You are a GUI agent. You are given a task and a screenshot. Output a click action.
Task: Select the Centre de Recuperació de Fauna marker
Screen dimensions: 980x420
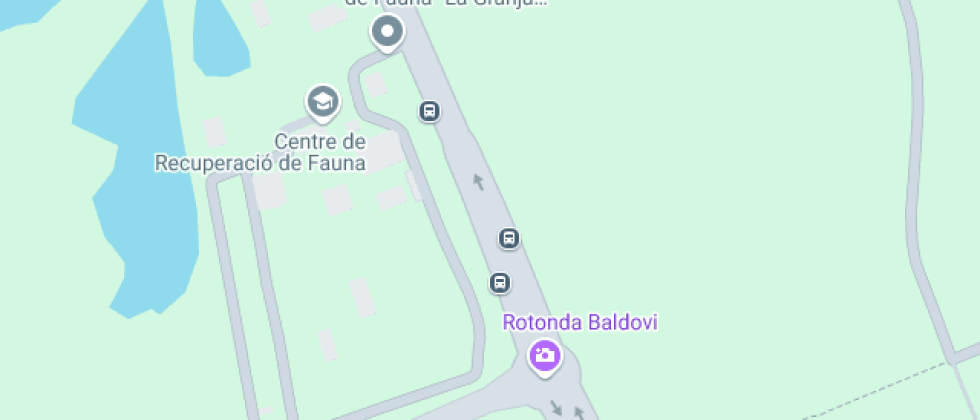tap(322, 101)
